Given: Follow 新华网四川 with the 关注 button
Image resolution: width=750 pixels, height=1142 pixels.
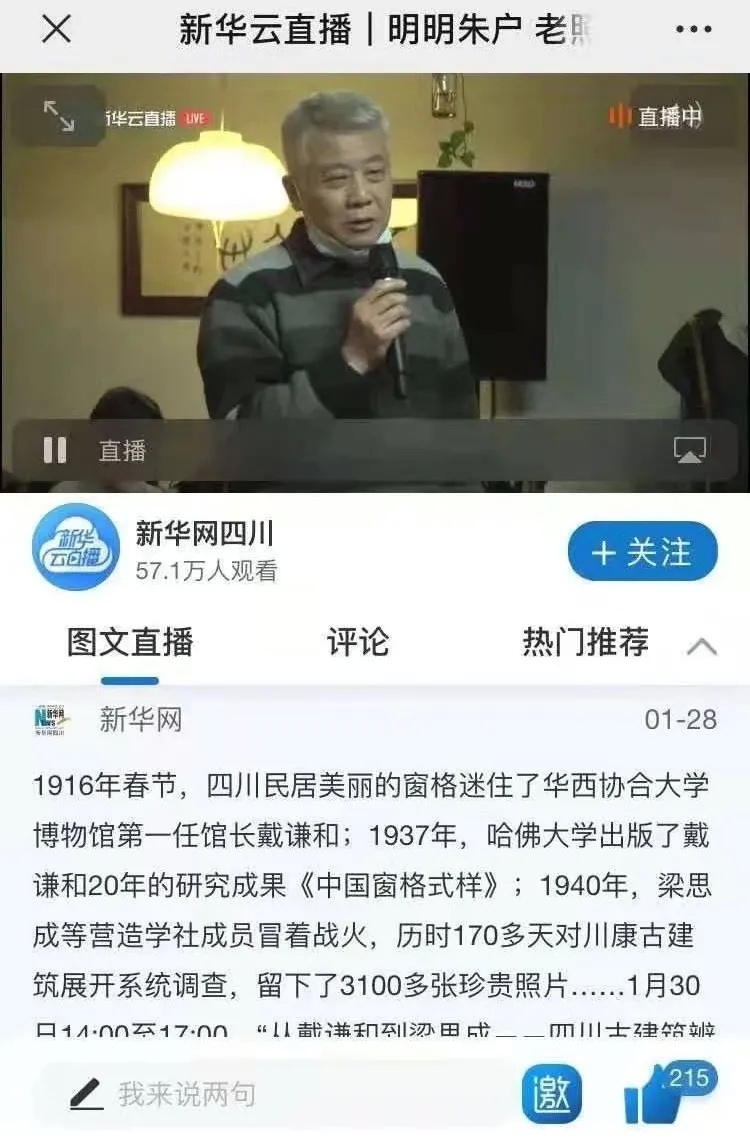Looking at the screenshot, I should pyautogui.click(x=642, y=552).
